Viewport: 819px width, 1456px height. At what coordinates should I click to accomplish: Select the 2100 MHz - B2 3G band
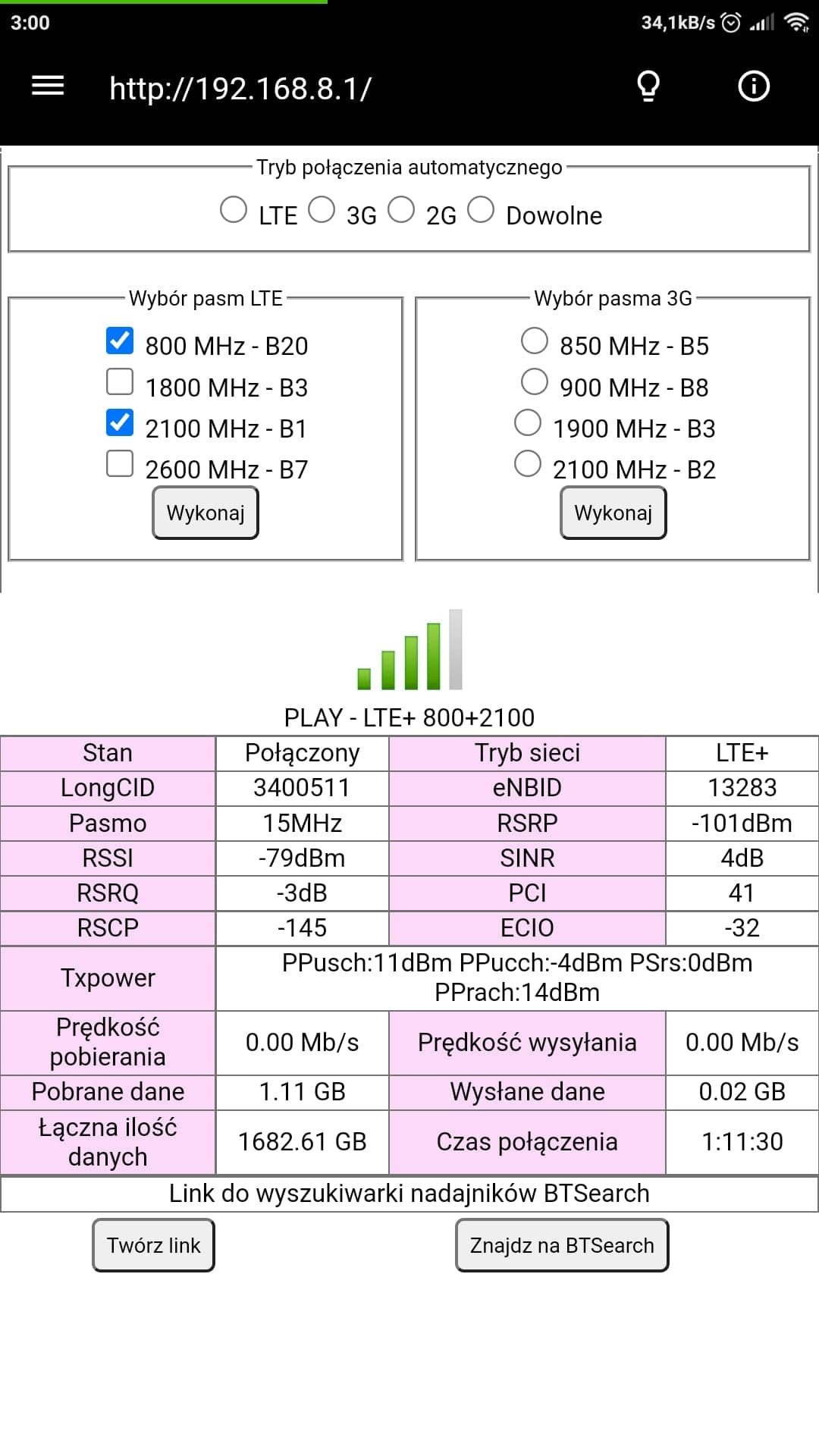(x=529, y=463)
